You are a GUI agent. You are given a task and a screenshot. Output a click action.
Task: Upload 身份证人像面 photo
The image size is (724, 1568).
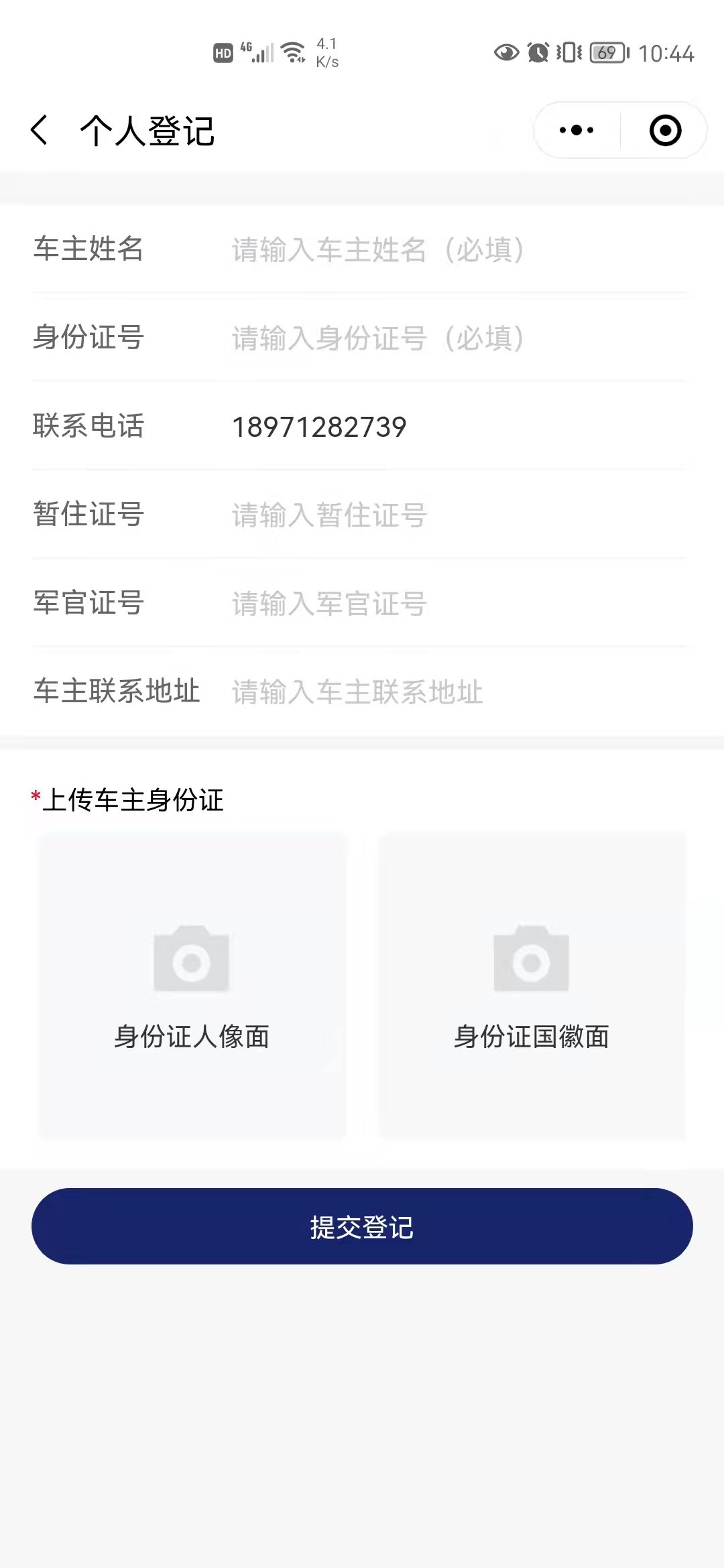click(192, 984)
